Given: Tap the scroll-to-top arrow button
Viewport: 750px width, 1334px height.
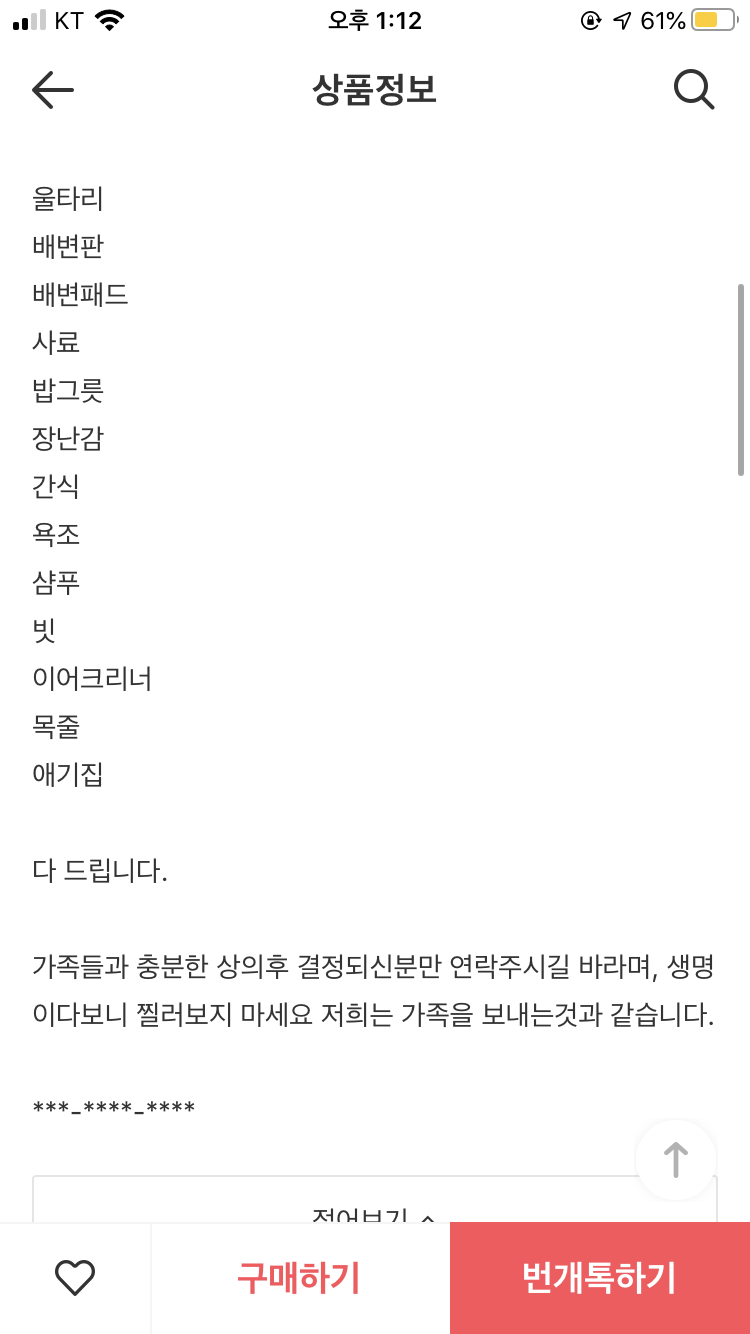Looking at the screenshot, I should pos(676,1160).
